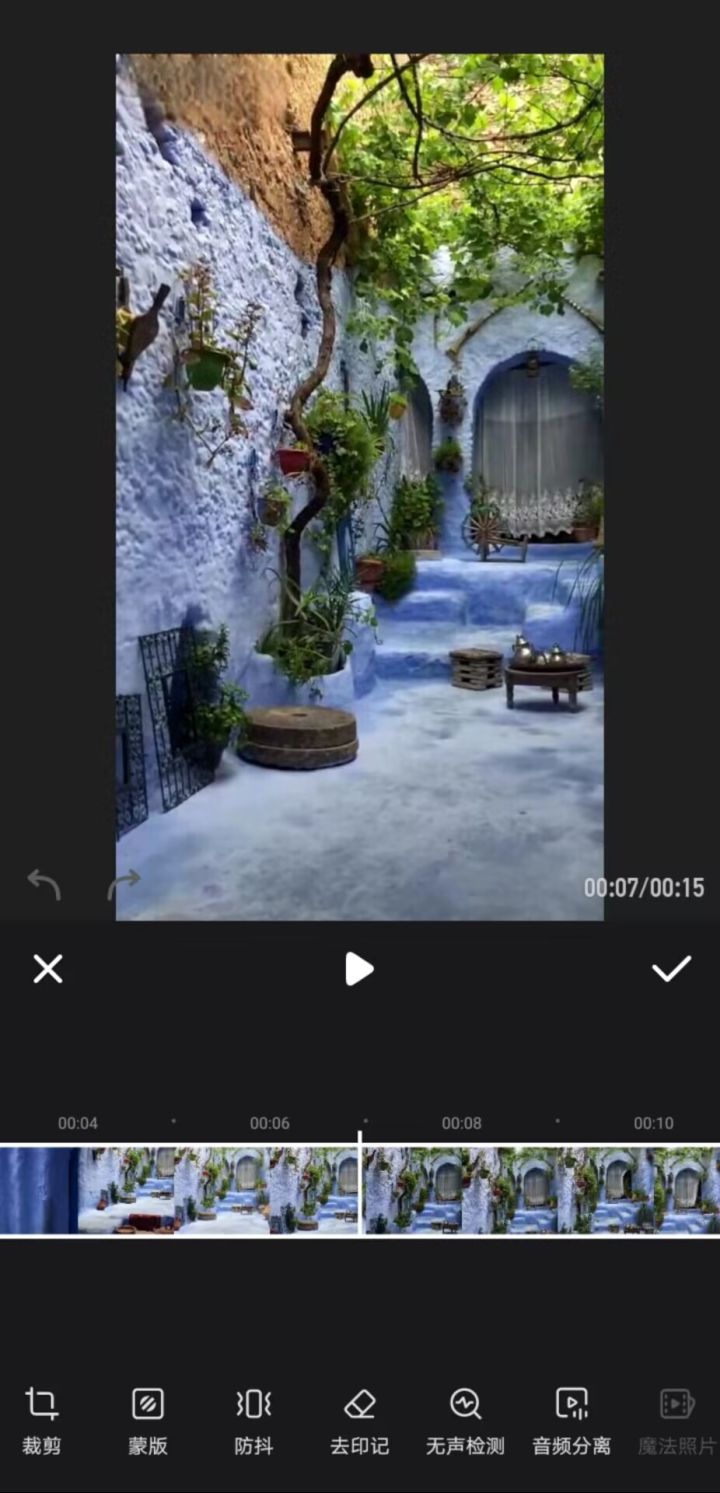
Task: Open the 魔法照片 magic photo tool
Action: point(677,1420)
